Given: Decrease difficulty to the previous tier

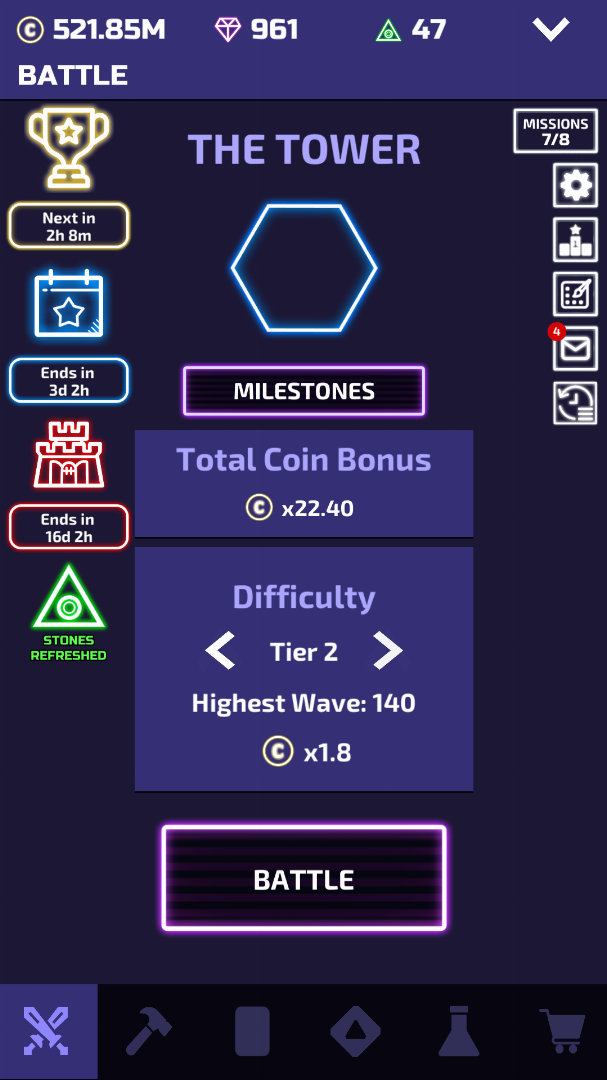Looking at the screenshot, I should click(220, 652).
